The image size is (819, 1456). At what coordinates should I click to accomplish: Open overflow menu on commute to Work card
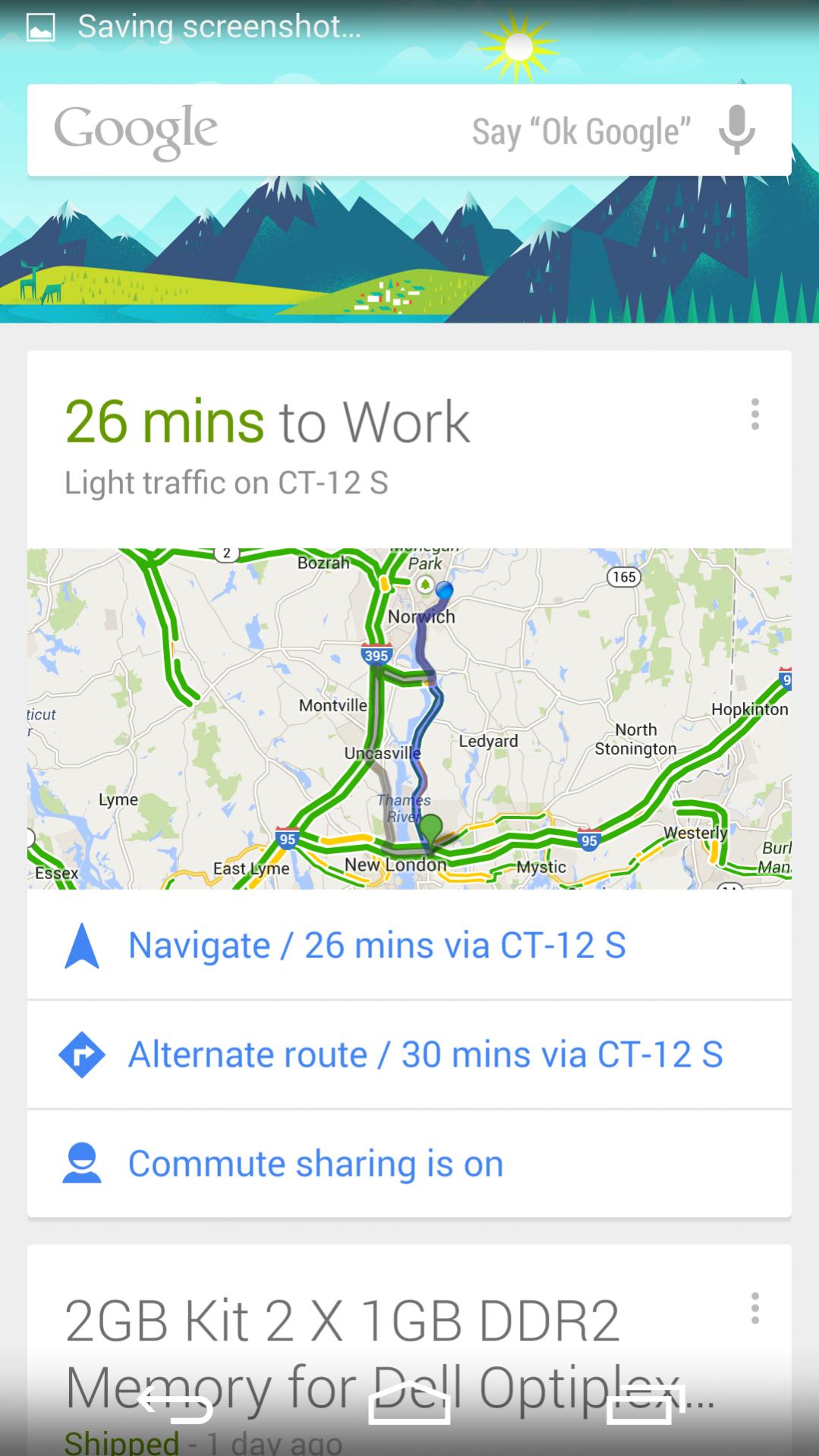[754, 414]
